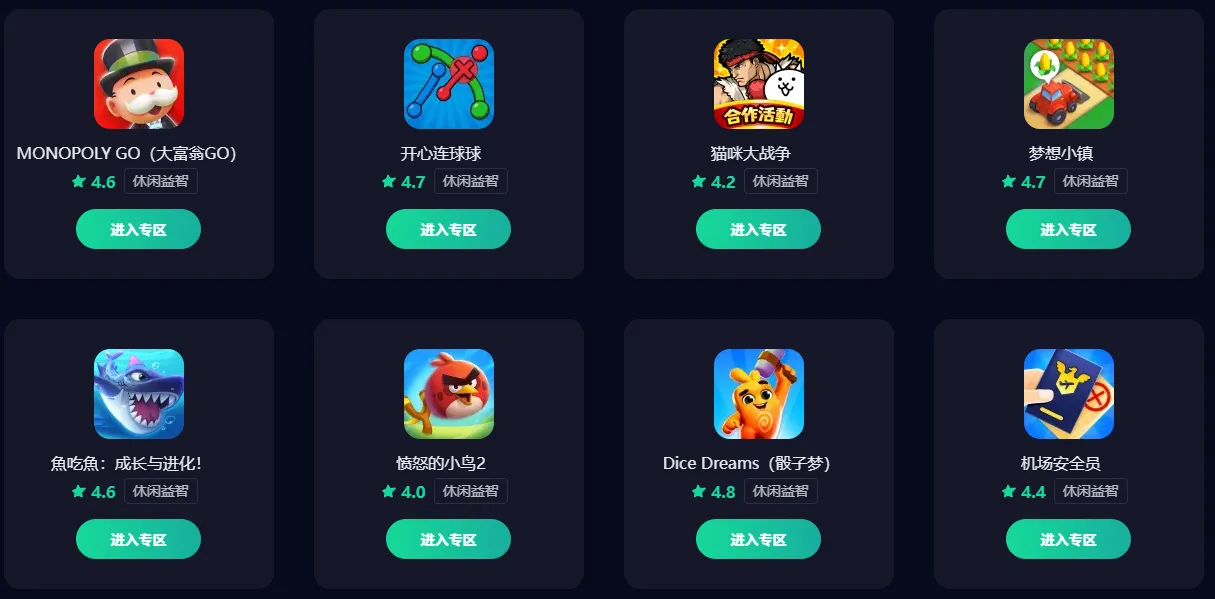Tap 进入专区 under Dice Dreams
The width and height of the screenshot is (1215, 599).
[758, 539]
